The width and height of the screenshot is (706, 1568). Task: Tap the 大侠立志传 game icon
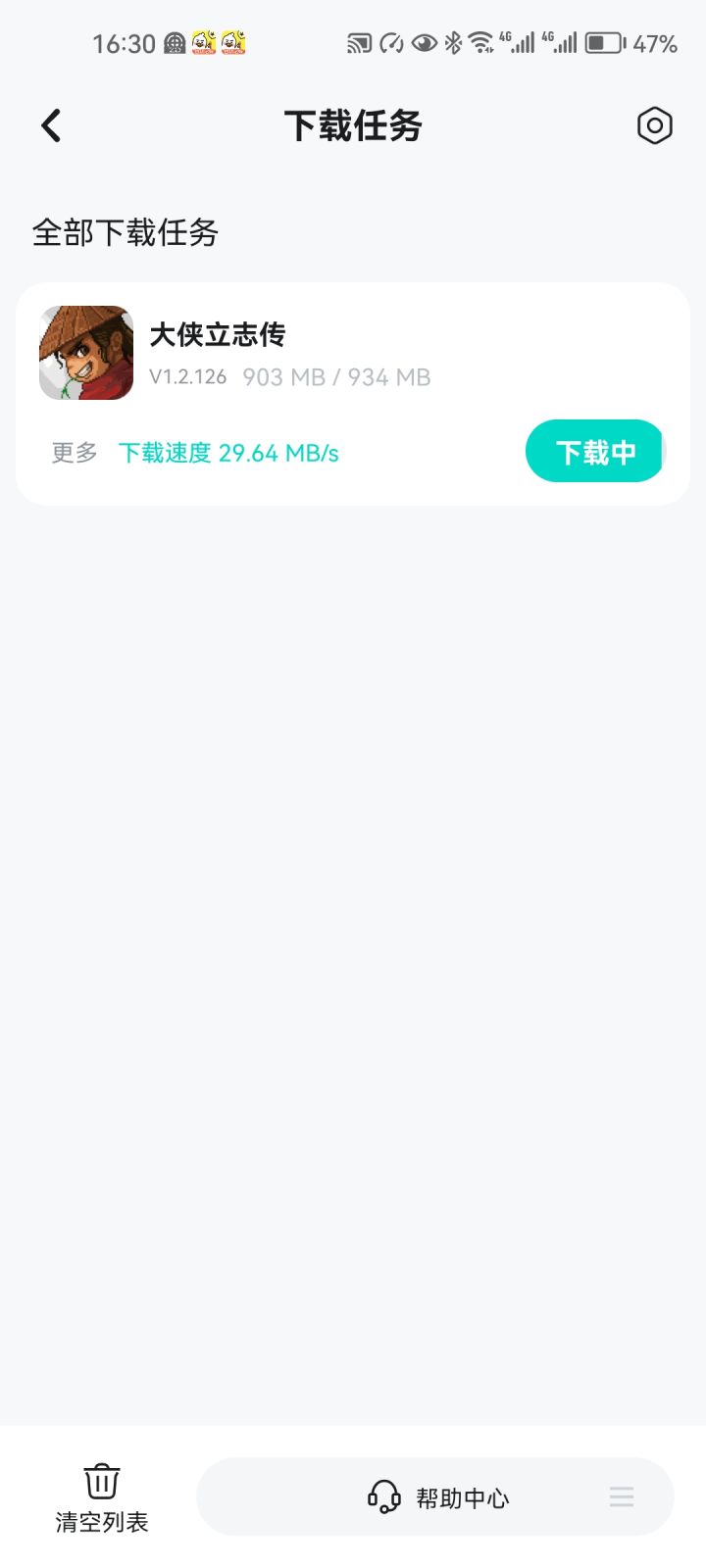pyautogui.click(x=86, y=353)
